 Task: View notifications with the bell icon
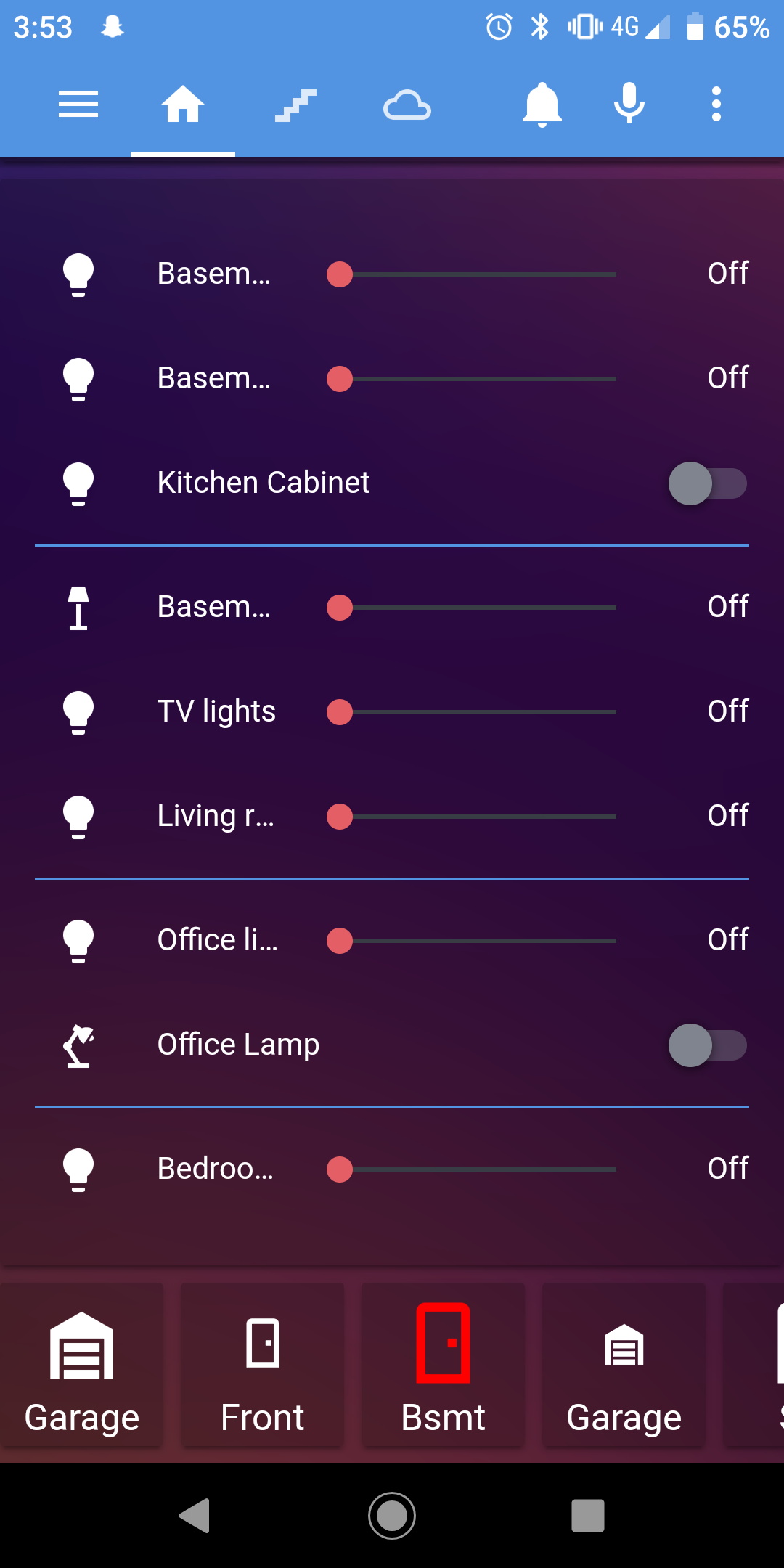tap(542, 104)
